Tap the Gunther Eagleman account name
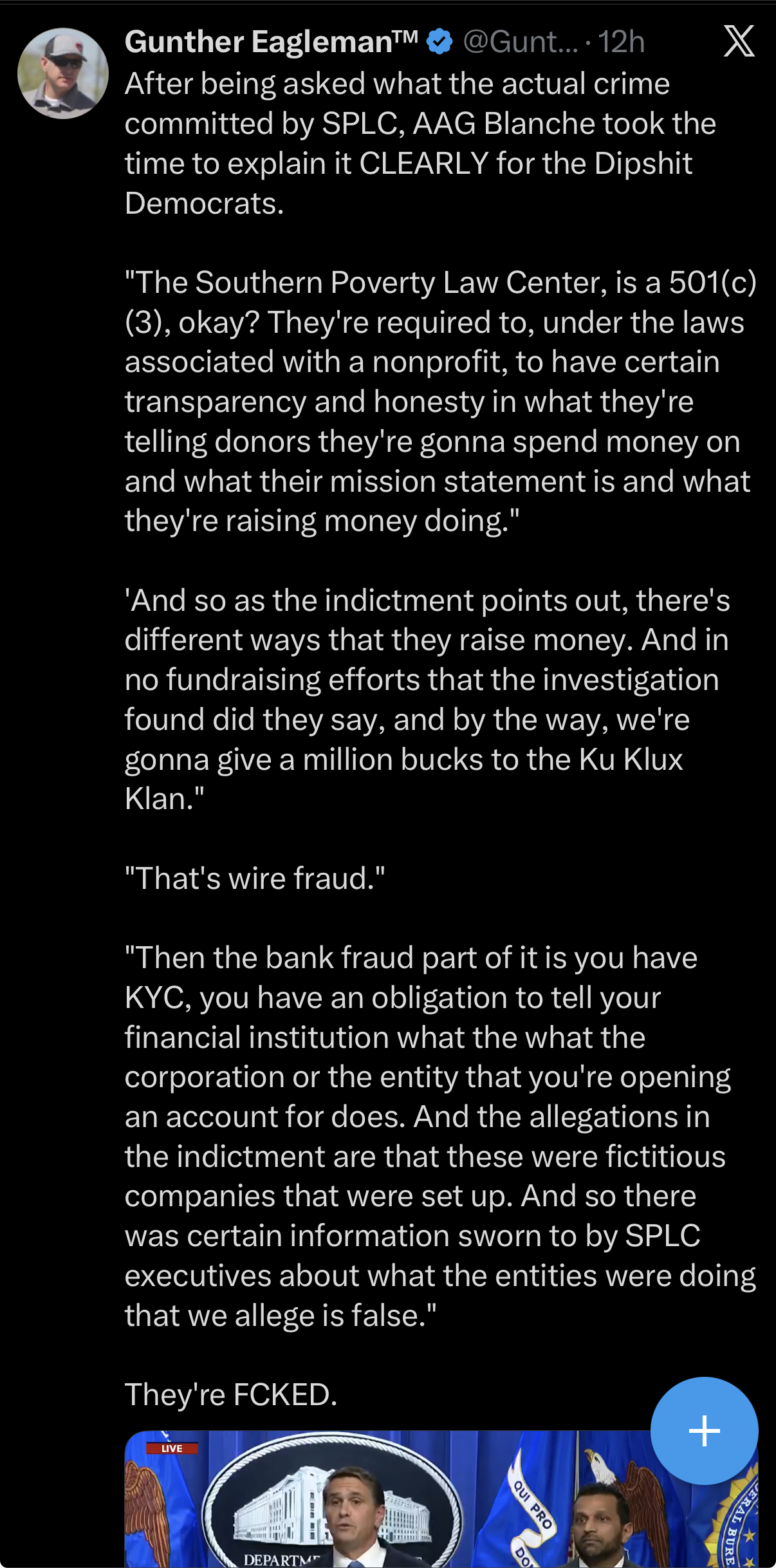The image size is (776, 1568). coord(271,42)
